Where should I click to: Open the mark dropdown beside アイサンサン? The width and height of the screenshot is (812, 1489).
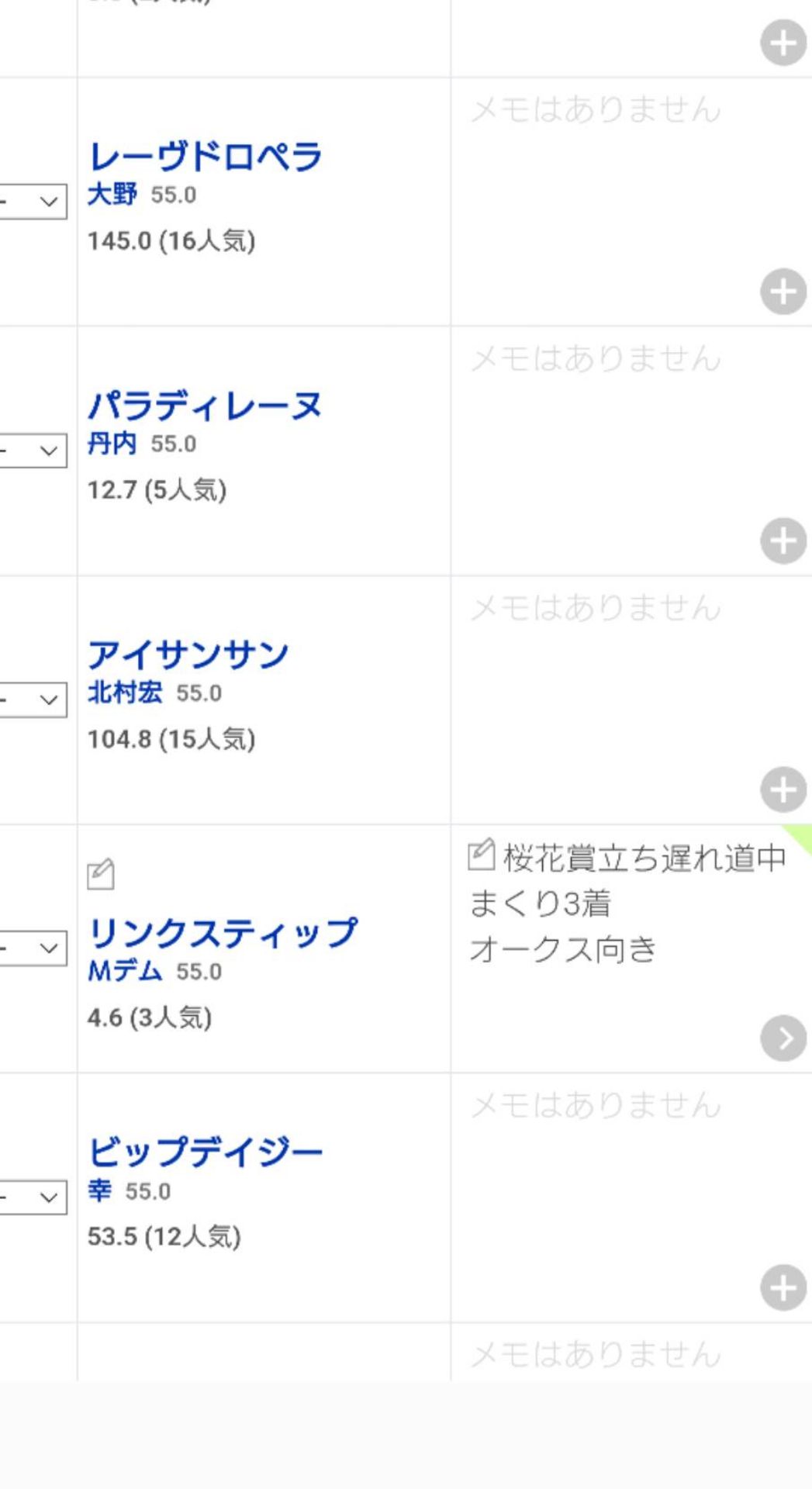(33, 700)
